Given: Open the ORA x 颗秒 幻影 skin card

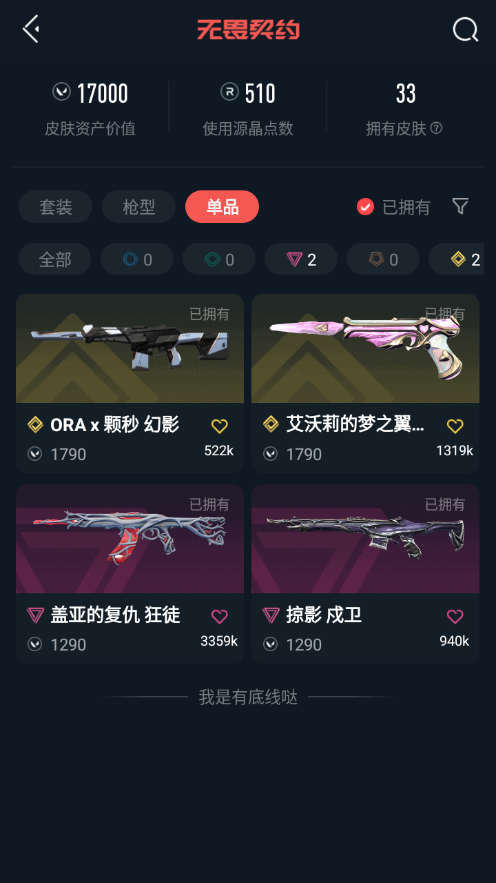Looking at the screenshot, I should (129, 383).
